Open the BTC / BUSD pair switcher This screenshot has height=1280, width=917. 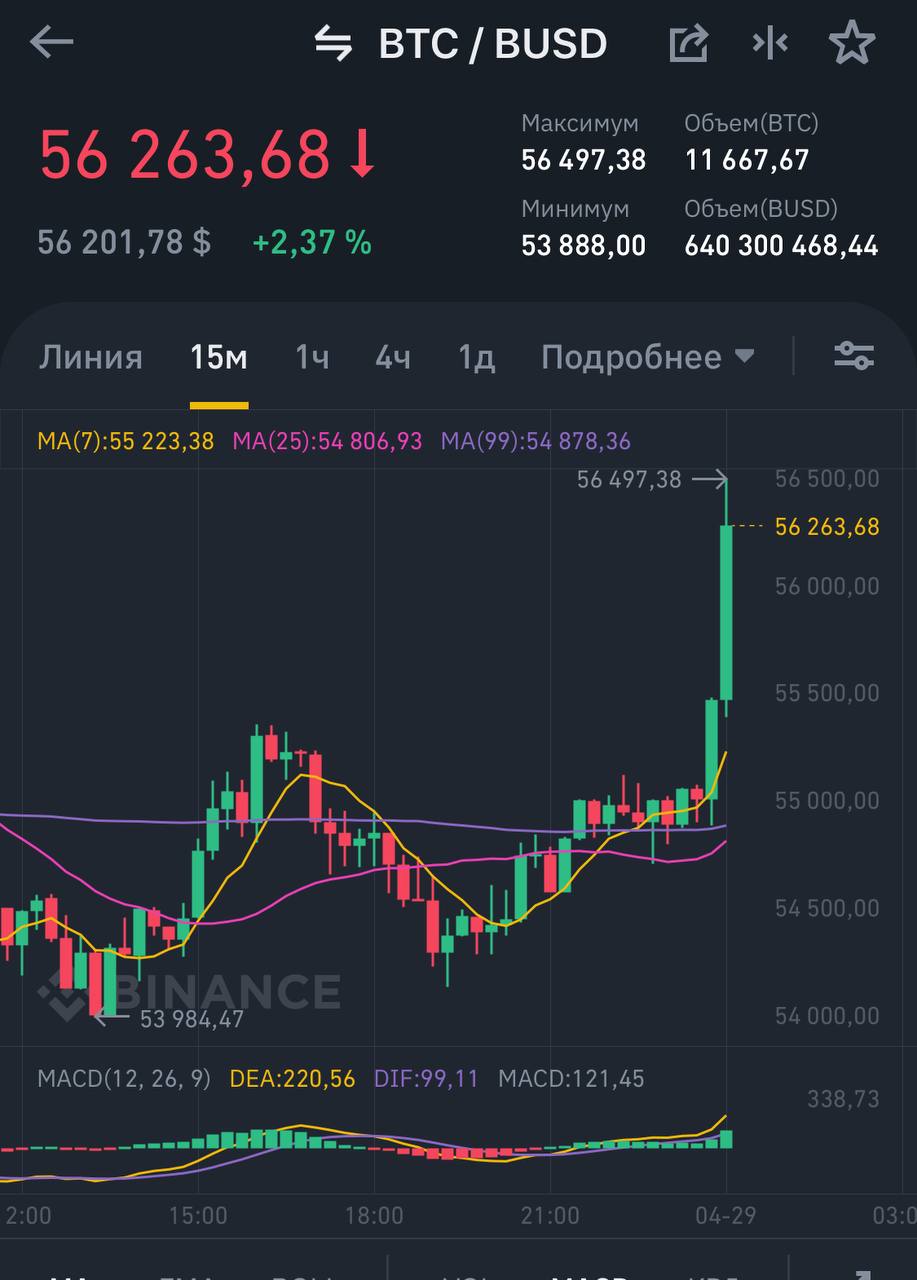pos(460,44)
